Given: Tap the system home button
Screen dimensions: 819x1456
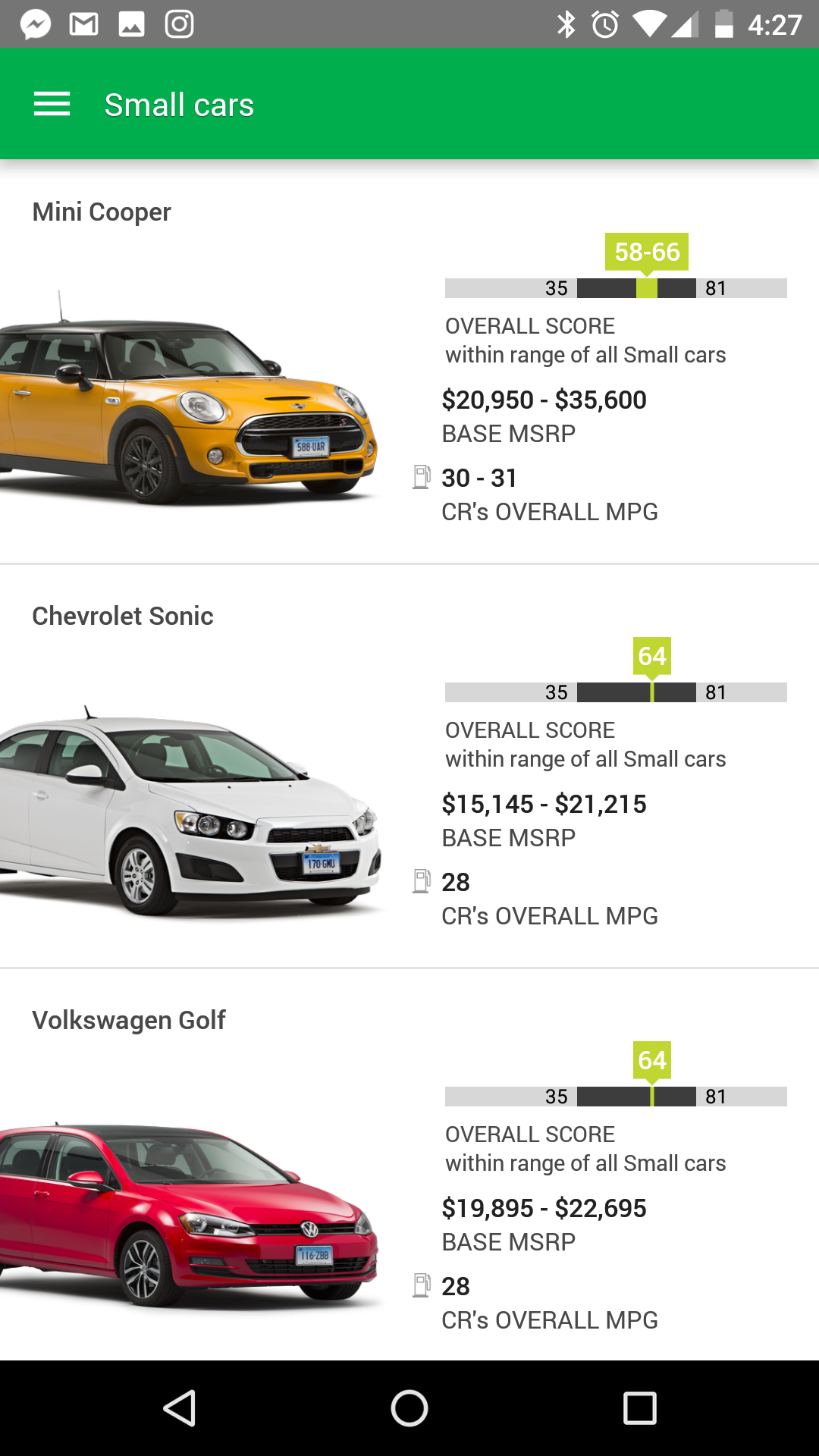Looking at the screenshot, I should [x=409, y=1408].
